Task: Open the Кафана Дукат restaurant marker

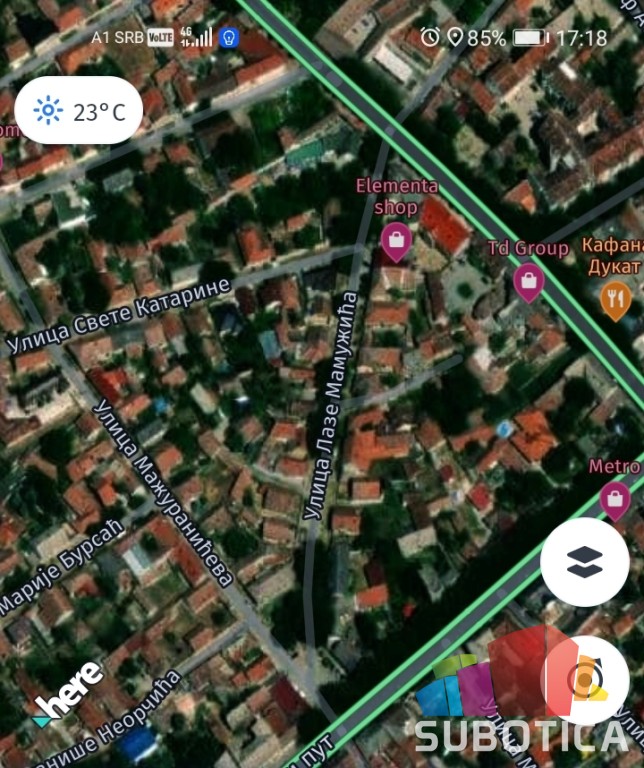Action: point(616,298)
